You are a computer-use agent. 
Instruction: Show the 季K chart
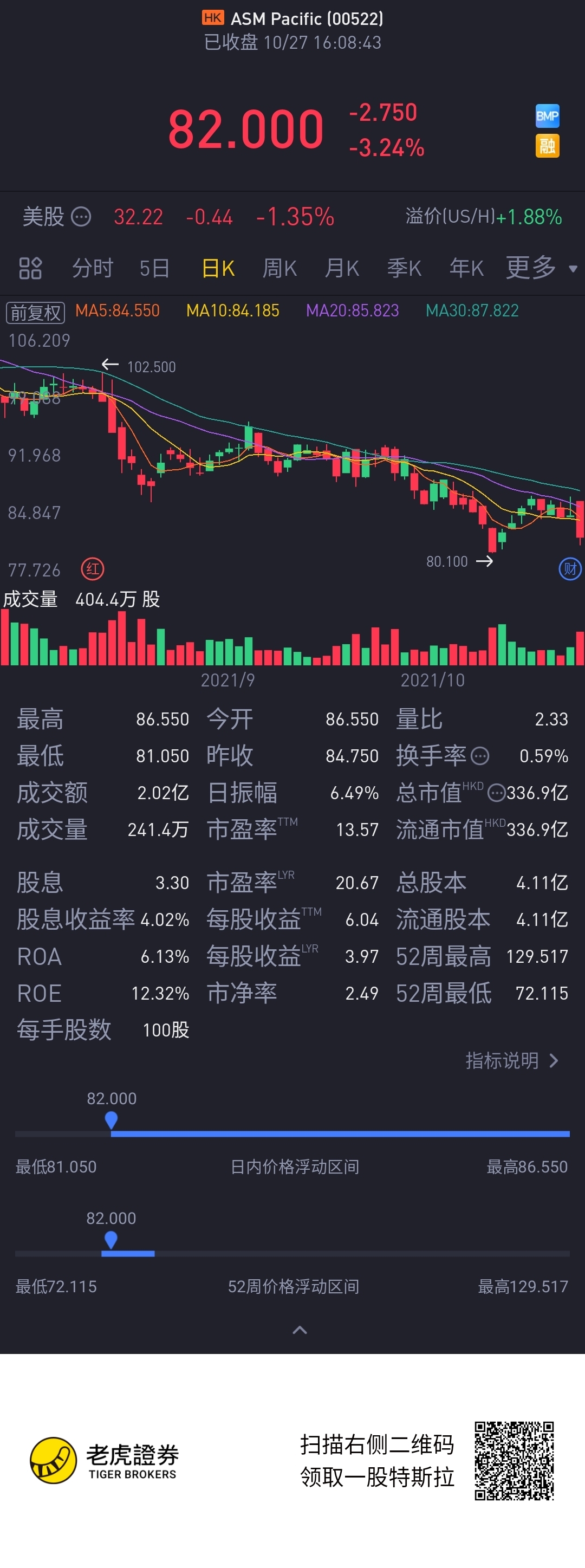tap(404, 268)
